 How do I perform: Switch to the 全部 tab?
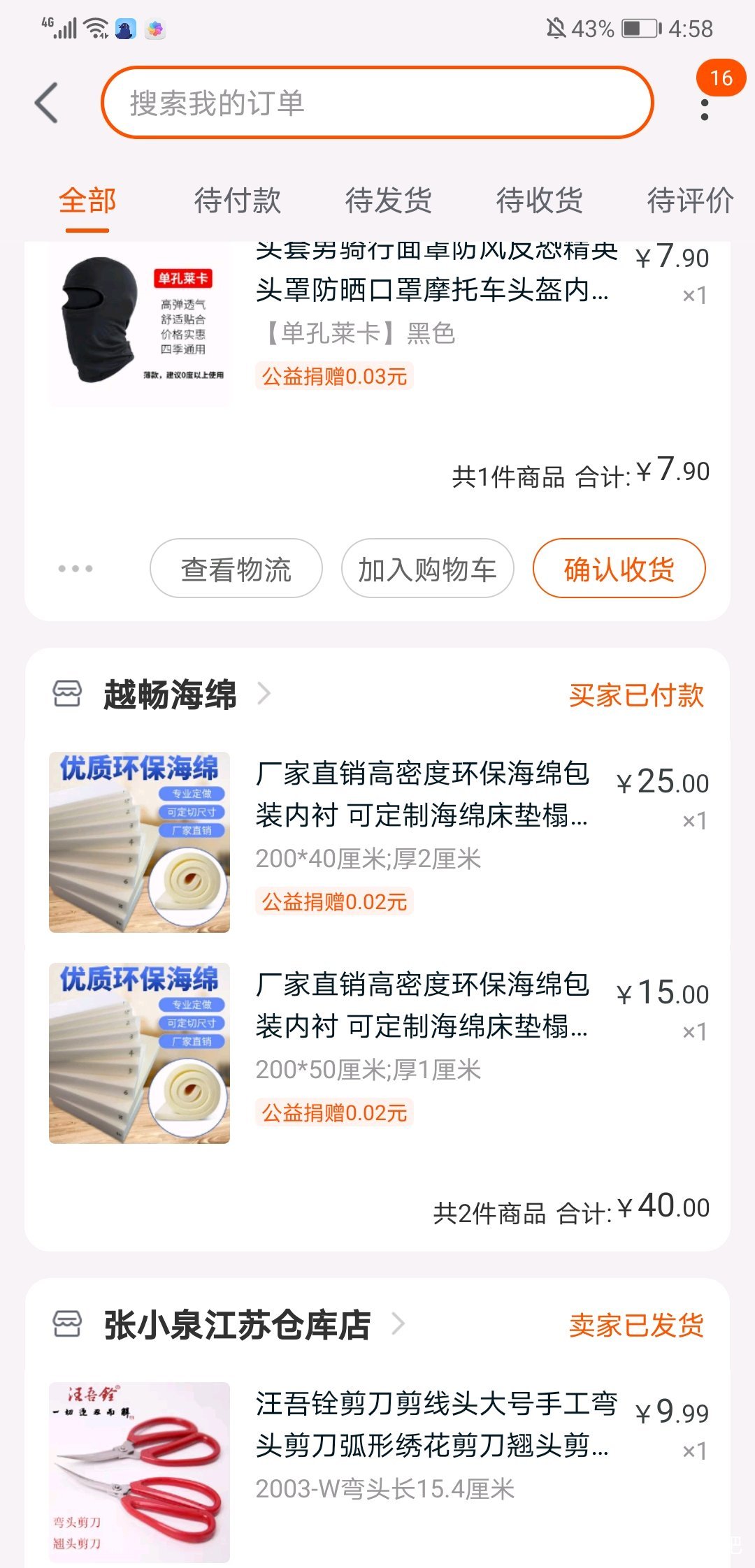click(x=87, y=201)
